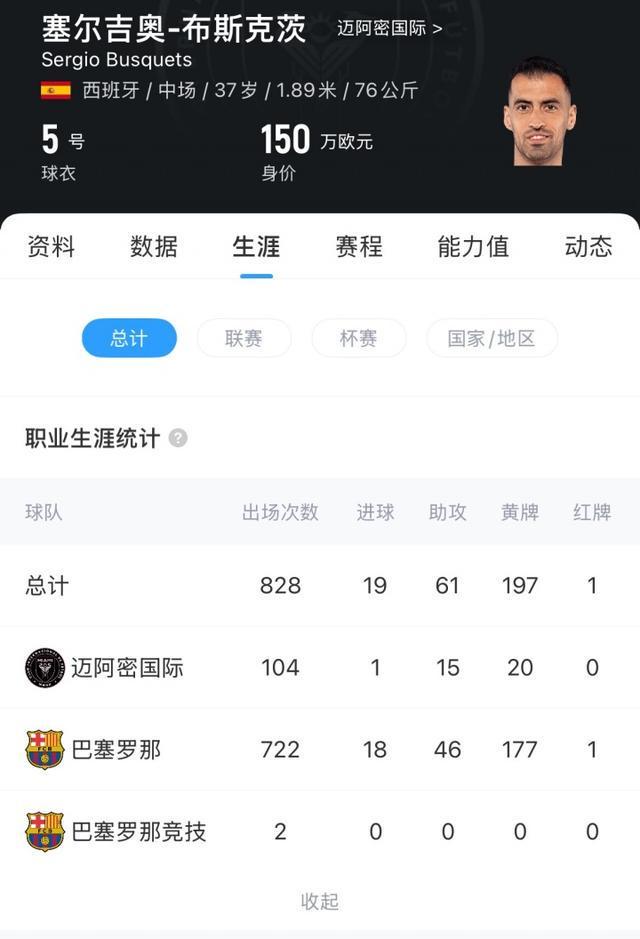Filter stats by 联赛

(x=244, y=338)
